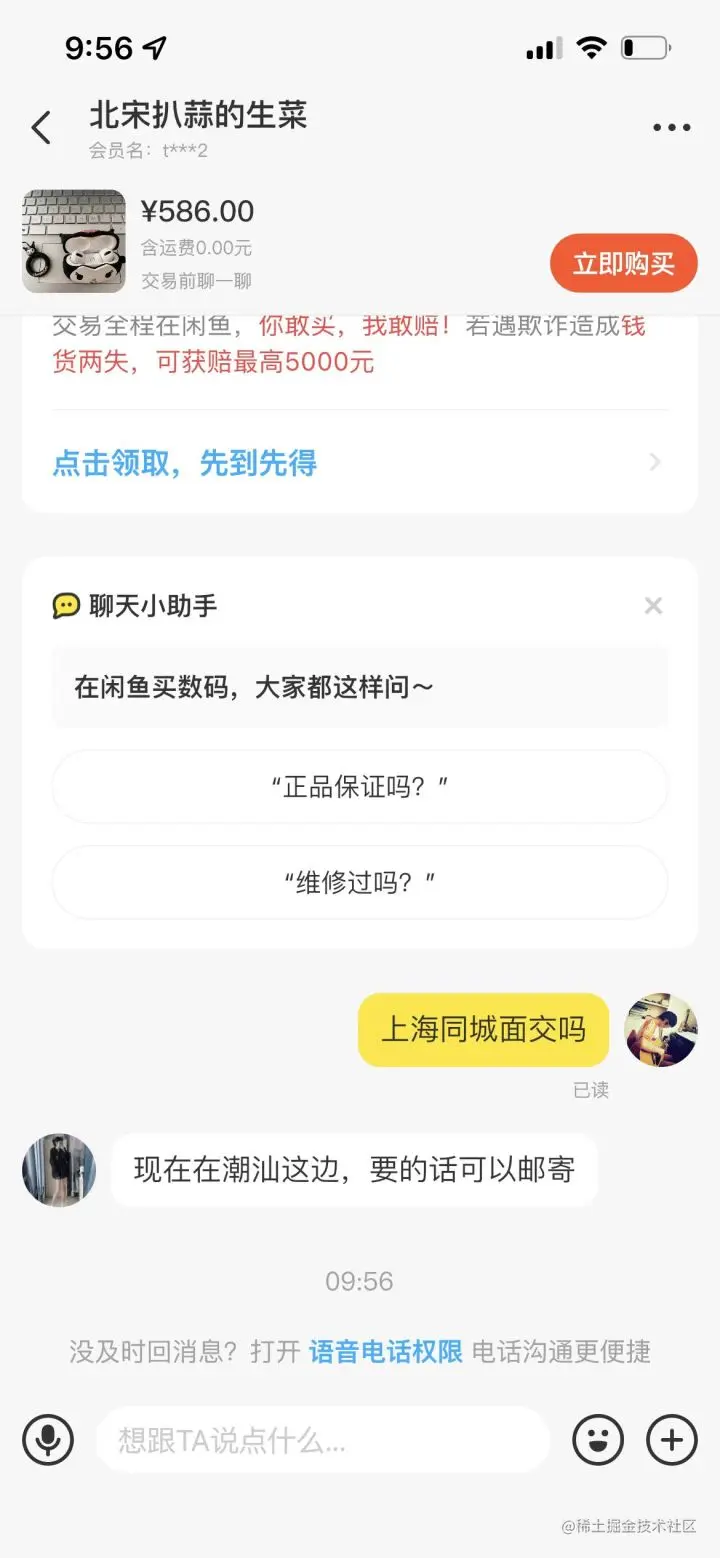Open the plus attachment menu
The height and width of the screenshot is (1558, 720).
[x=672, y=1440]
